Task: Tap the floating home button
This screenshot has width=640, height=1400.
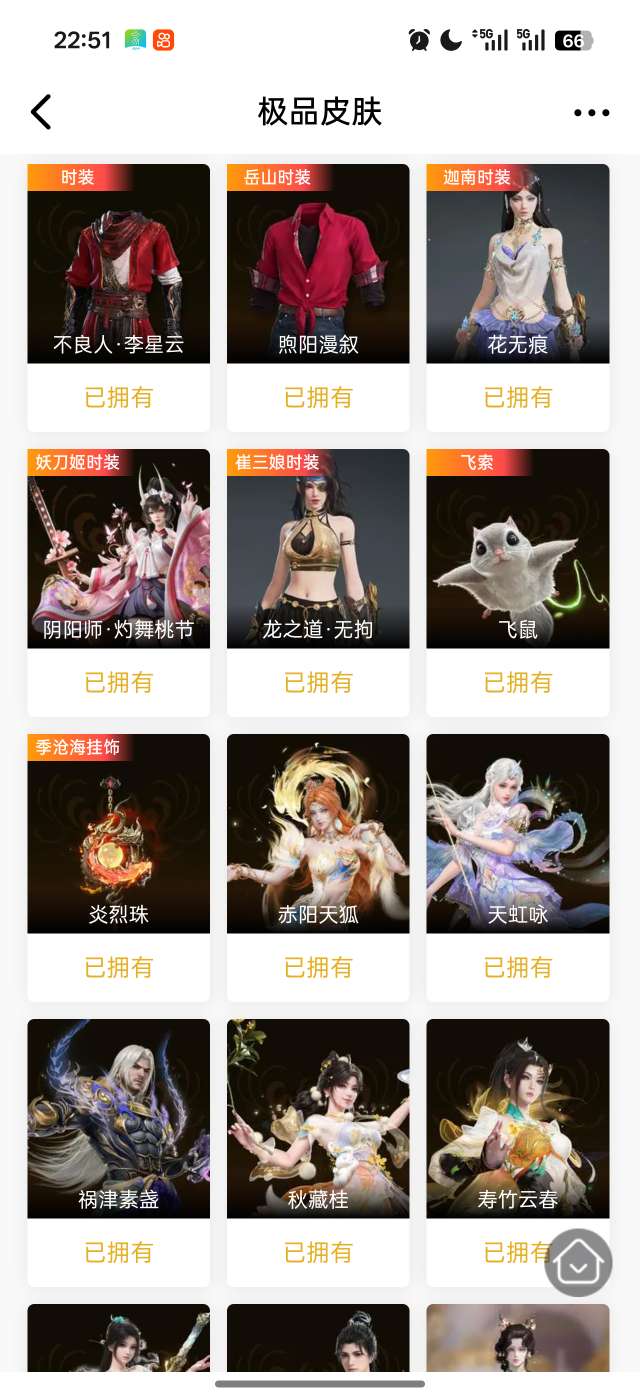Action: point(578,1263)
